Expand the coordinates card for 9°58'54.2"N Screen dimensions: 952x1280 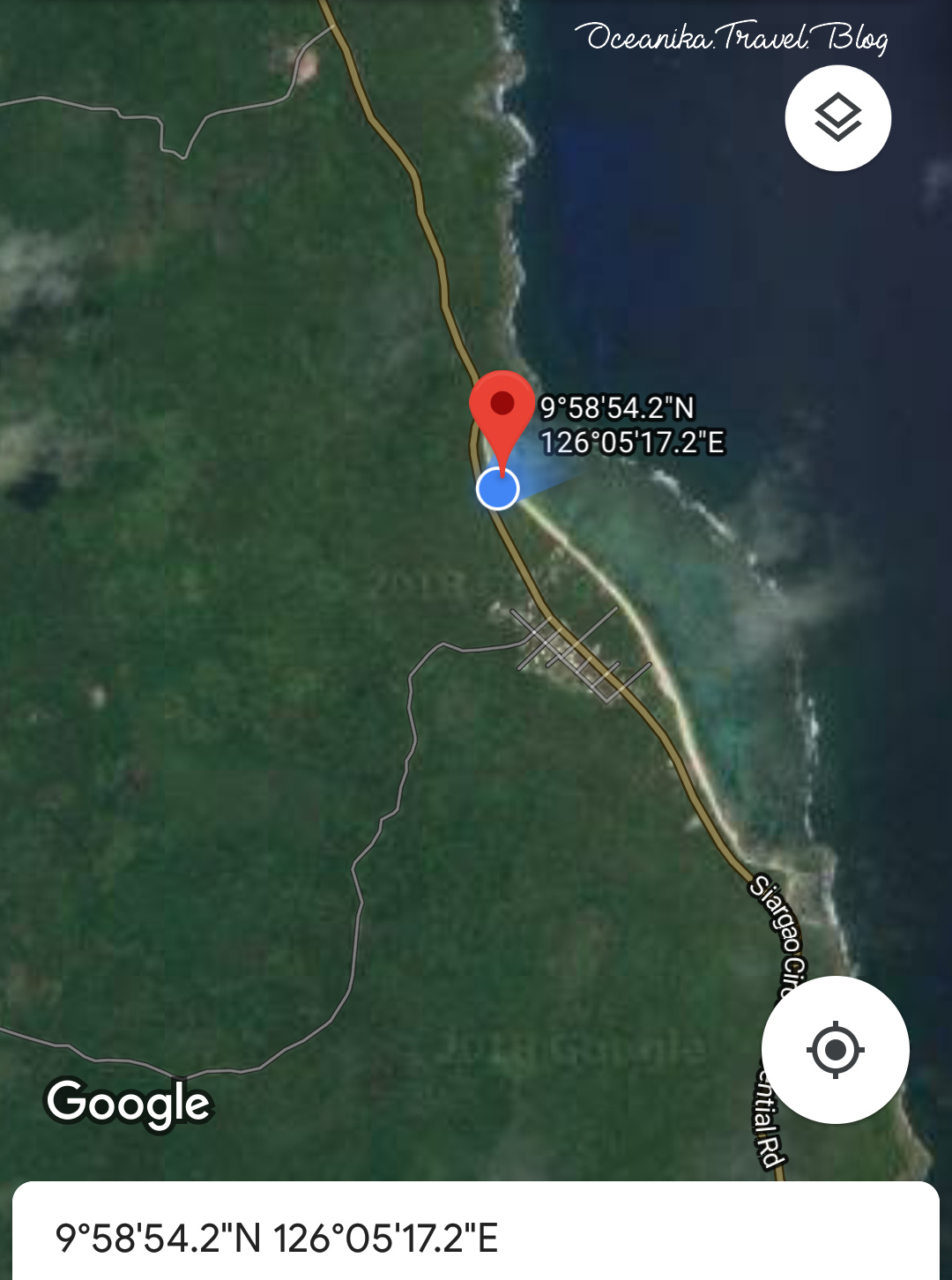[476, 1236]
